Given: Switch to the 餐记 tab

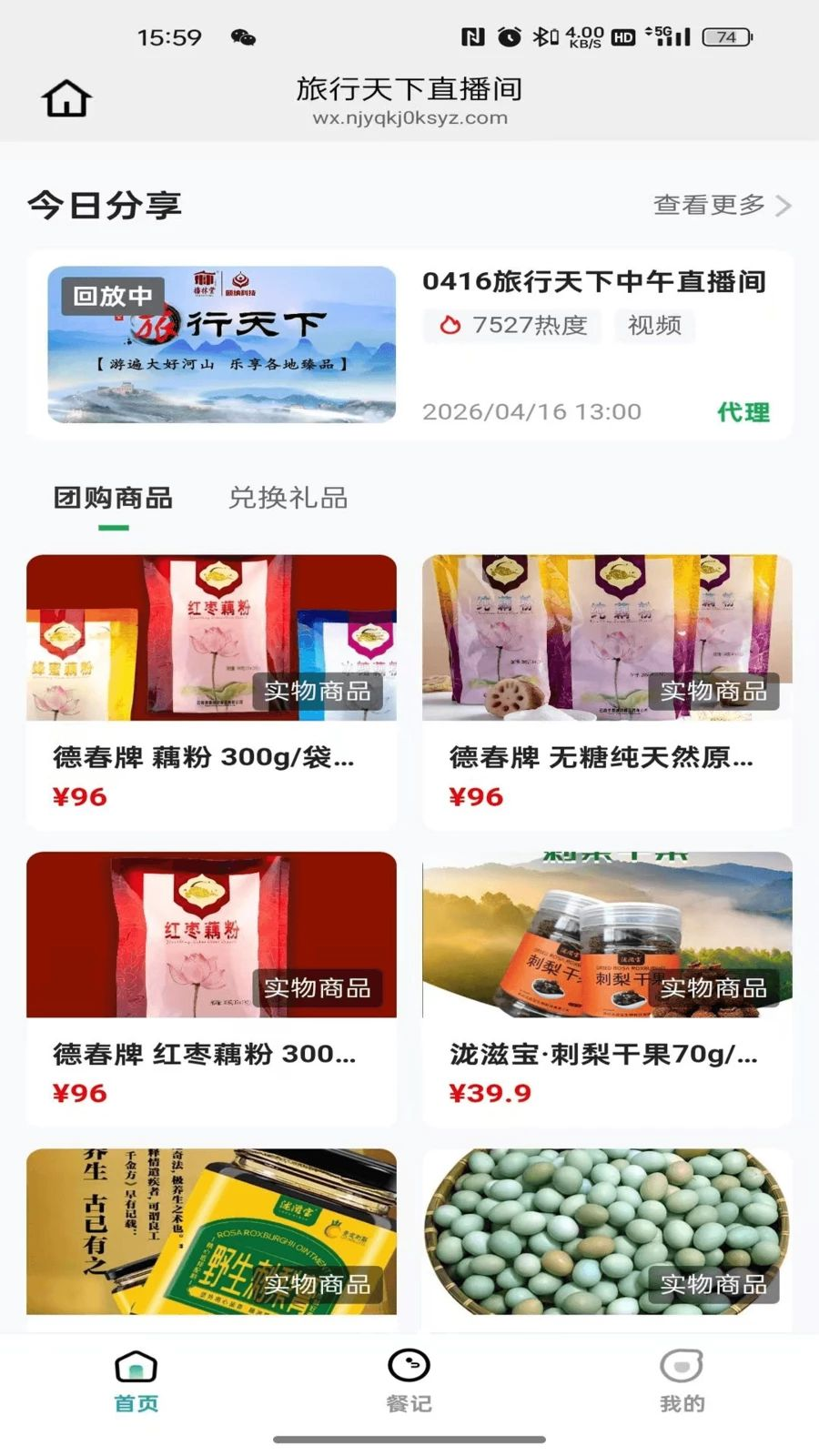Looking at the screenshot, I should 409,1381.
